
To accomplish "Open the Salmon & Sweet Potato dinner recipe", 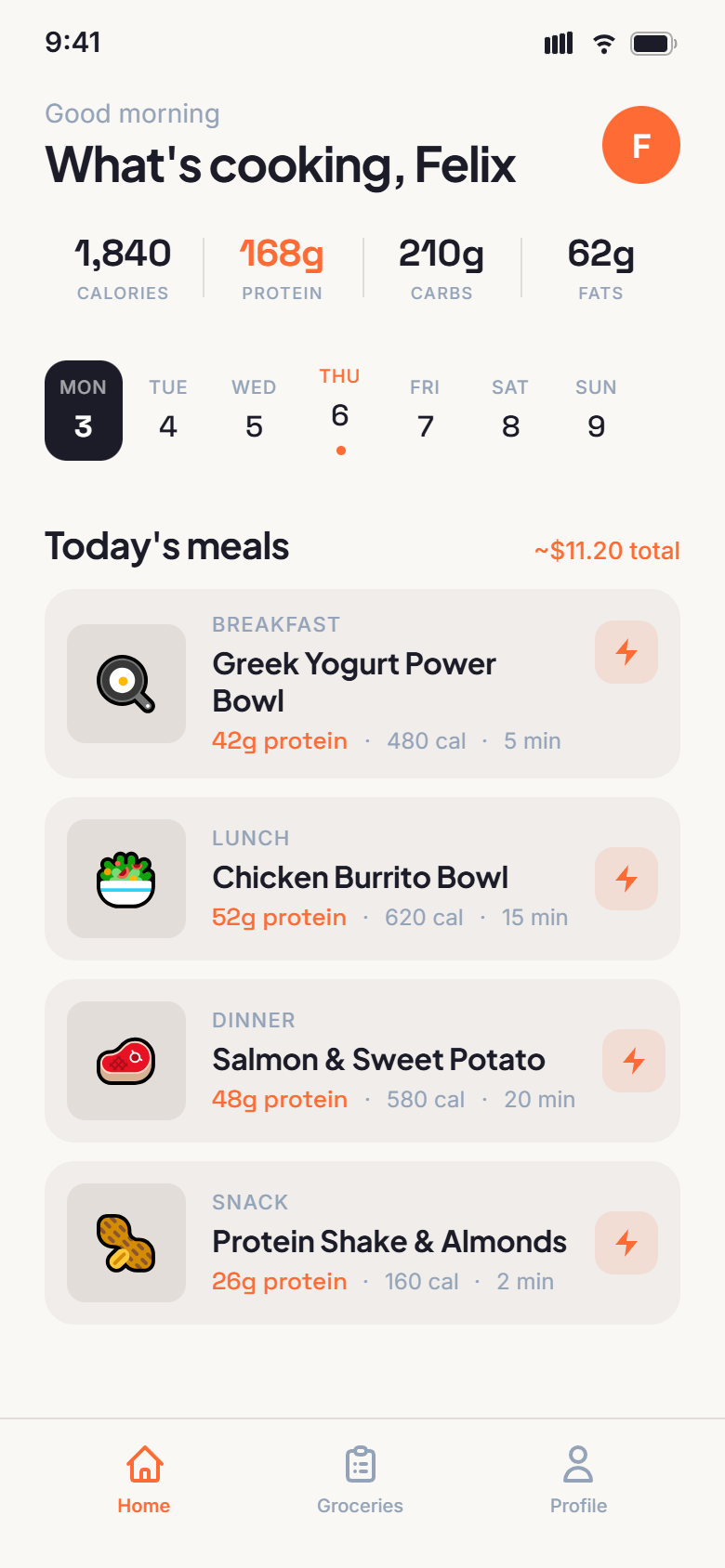I will tap(378, 1060).
